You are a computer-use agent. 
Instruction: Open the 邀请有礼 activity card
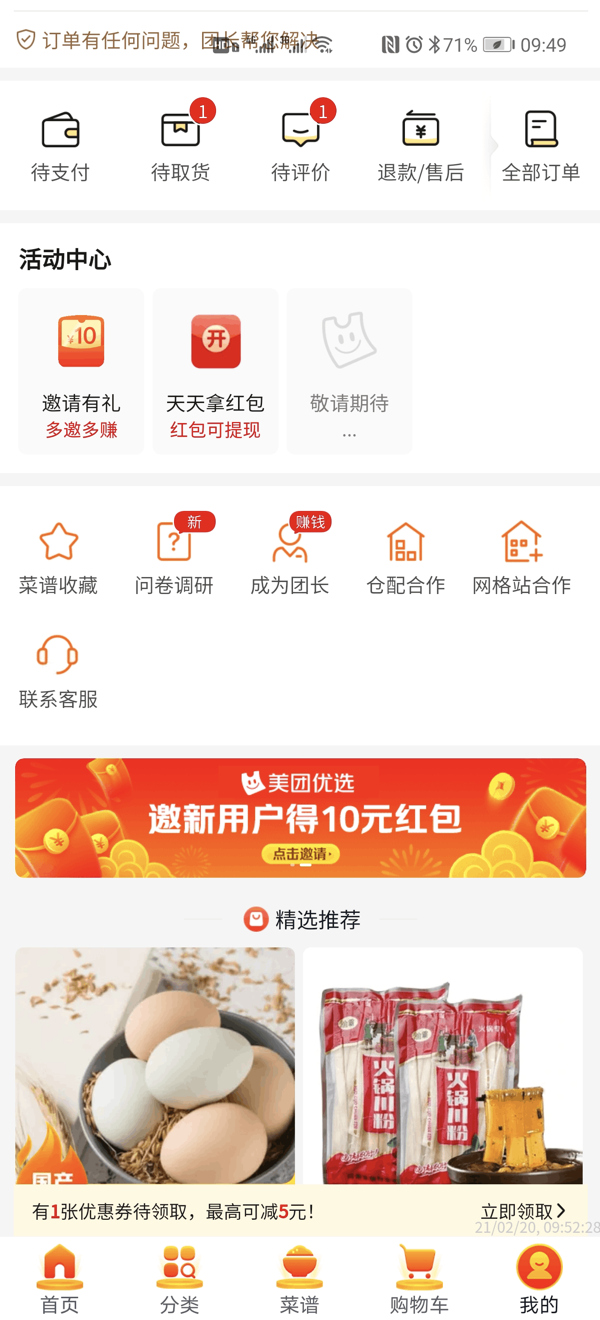coord(82,371)
